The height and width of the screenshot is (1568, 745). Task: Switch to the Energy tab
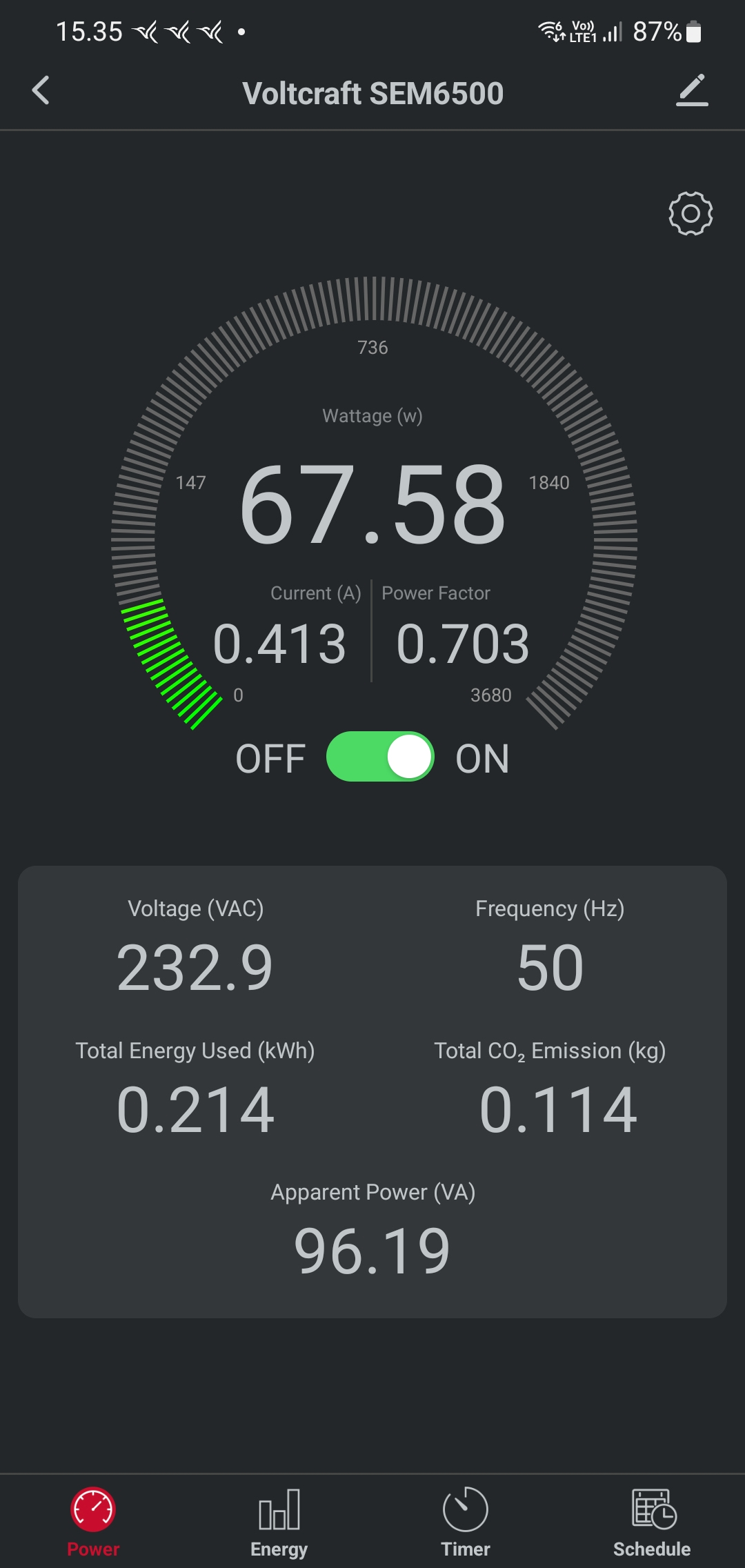click(x=279, y=1521)
